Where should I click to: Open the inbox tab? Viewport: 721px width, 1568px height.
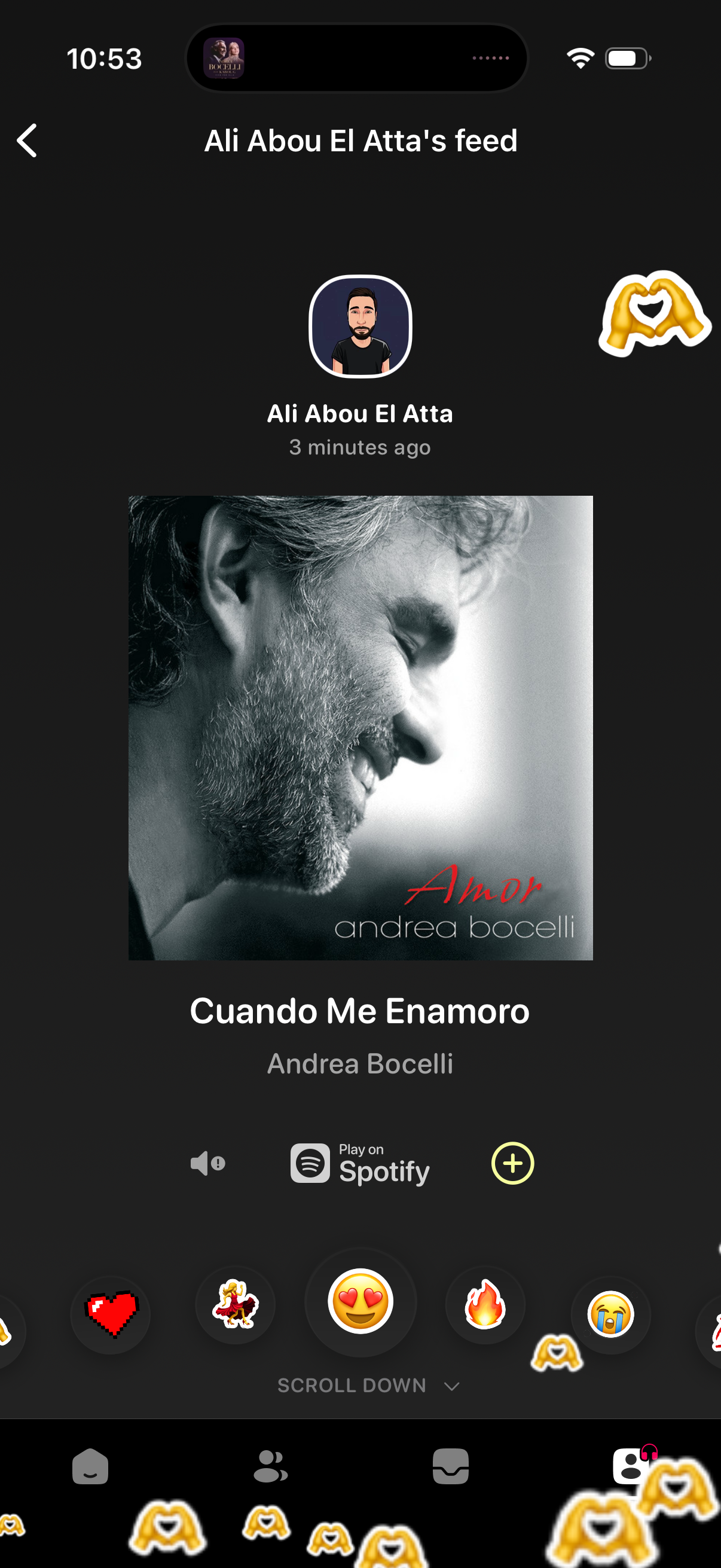point(450,1466)
